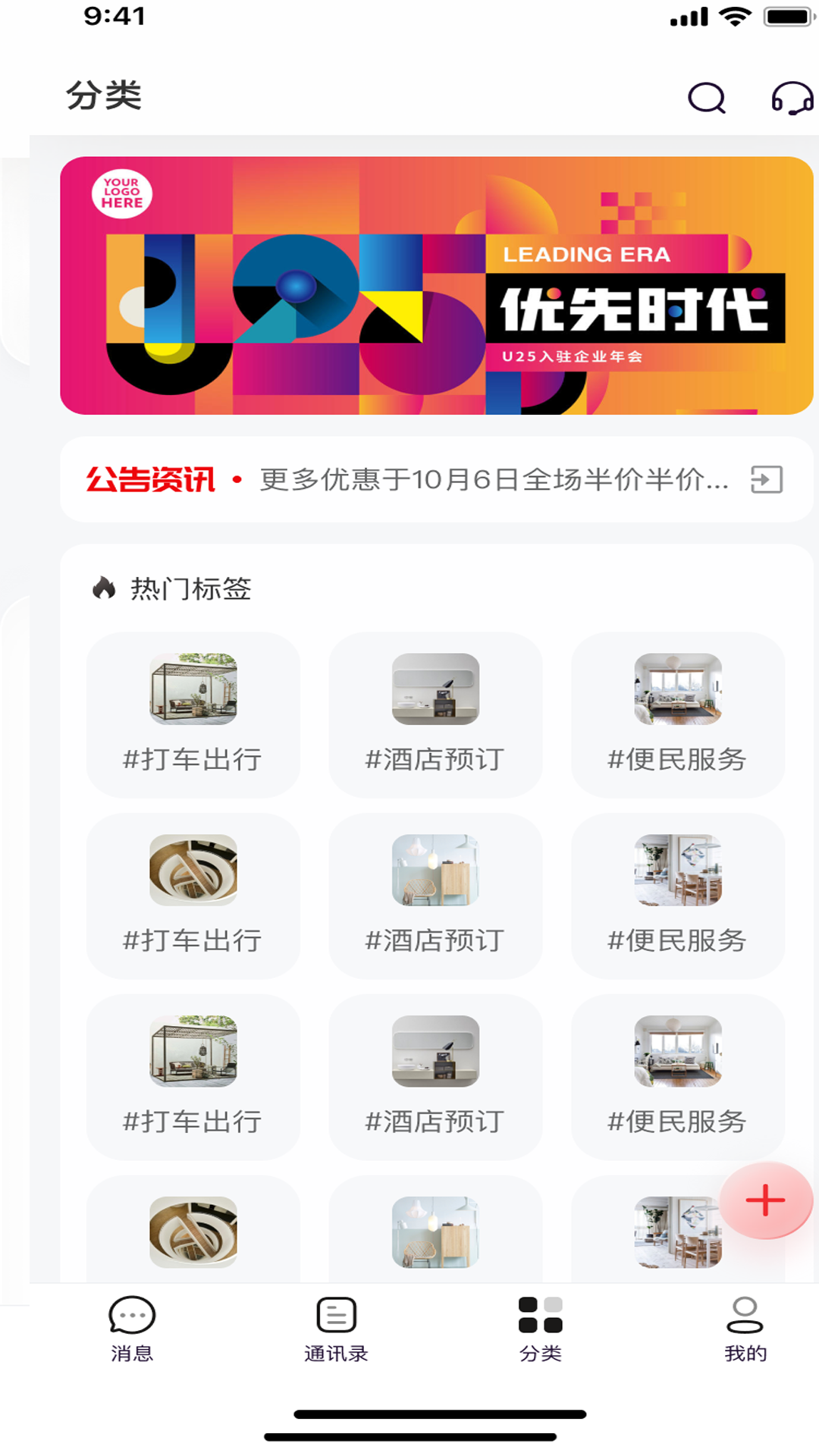Open the announcement text about 10月6日 discount

[493, 479]
